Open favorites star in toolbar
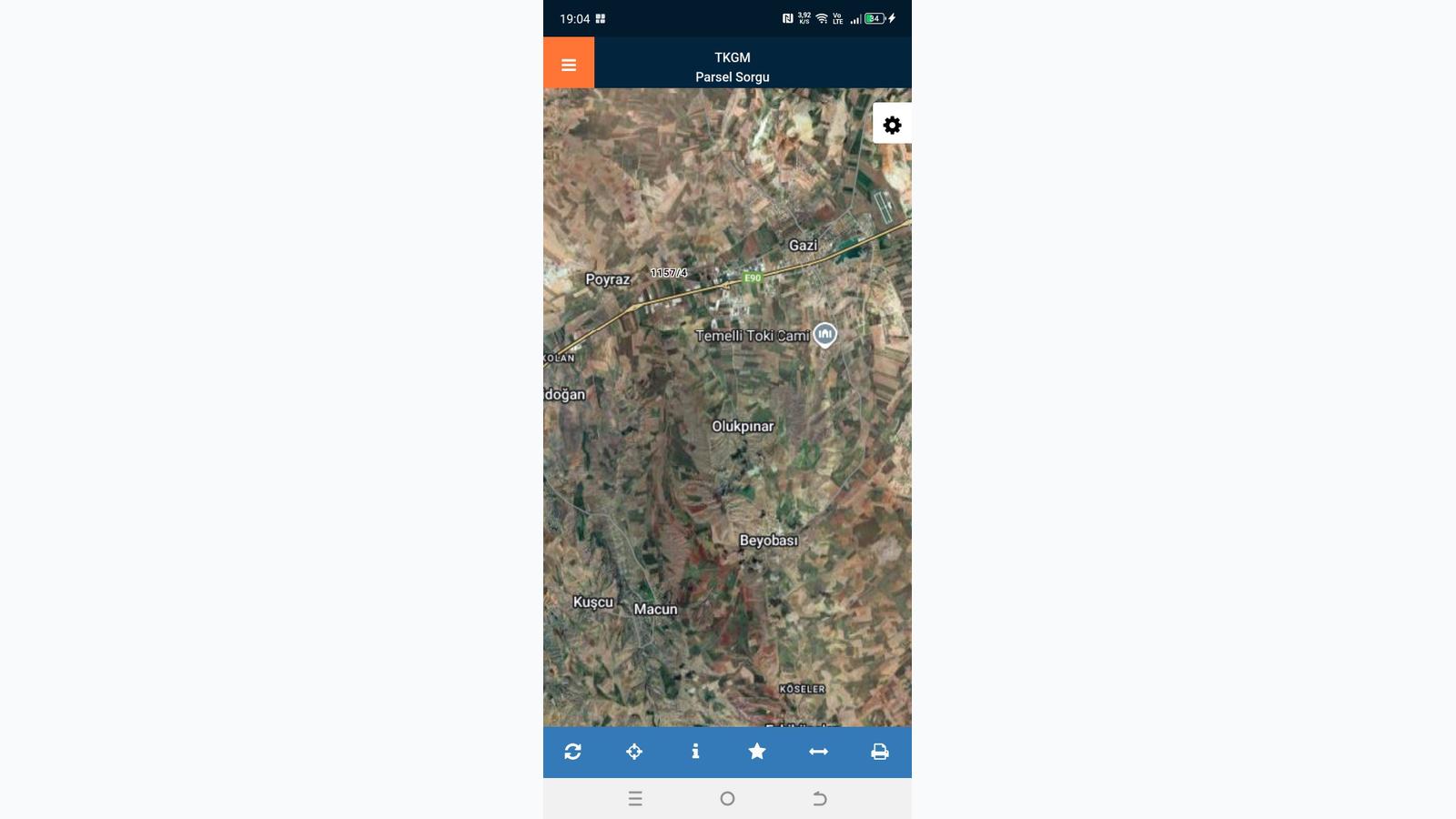 [x=757, y=752]
